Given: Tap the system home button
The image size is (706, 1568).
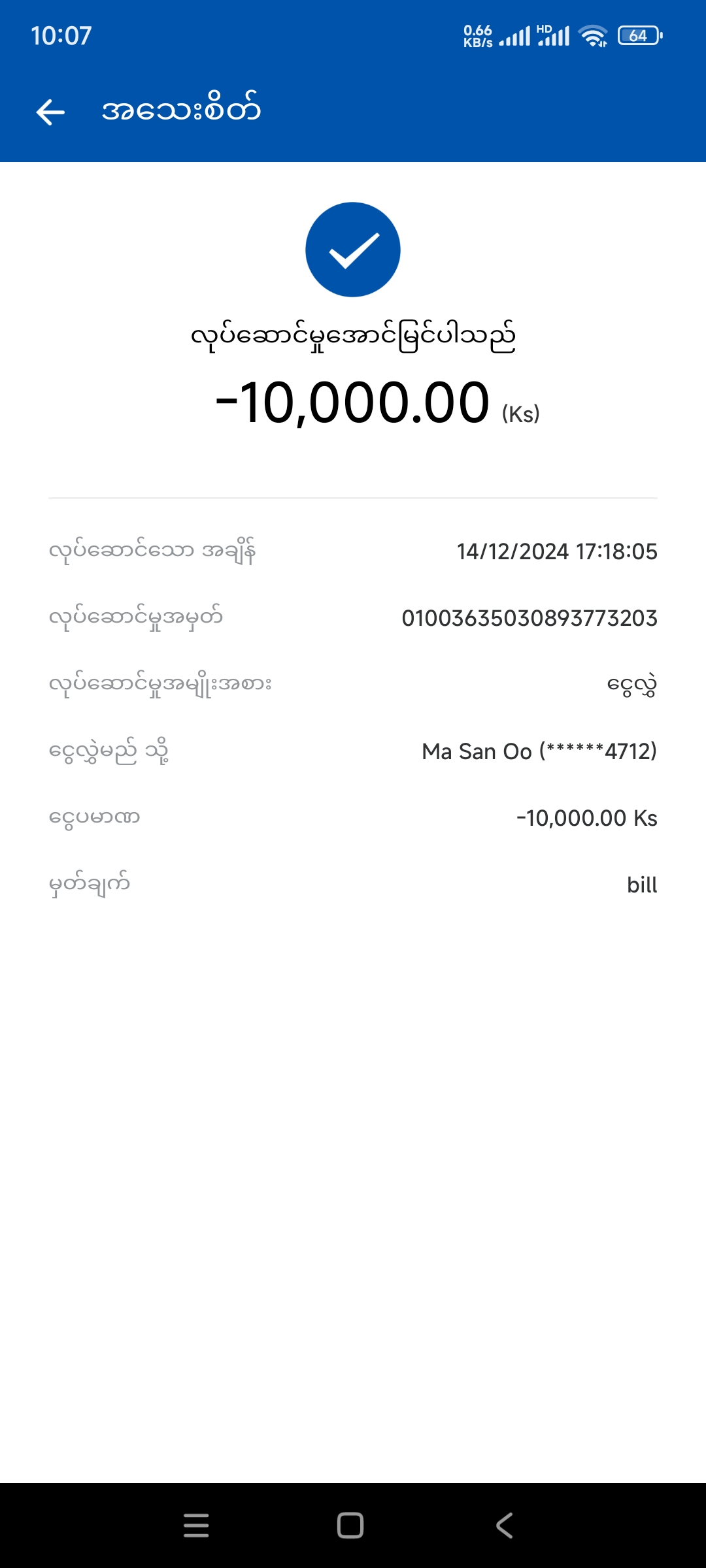Looking at the screenshot, I should click(x=350, y=1526).
